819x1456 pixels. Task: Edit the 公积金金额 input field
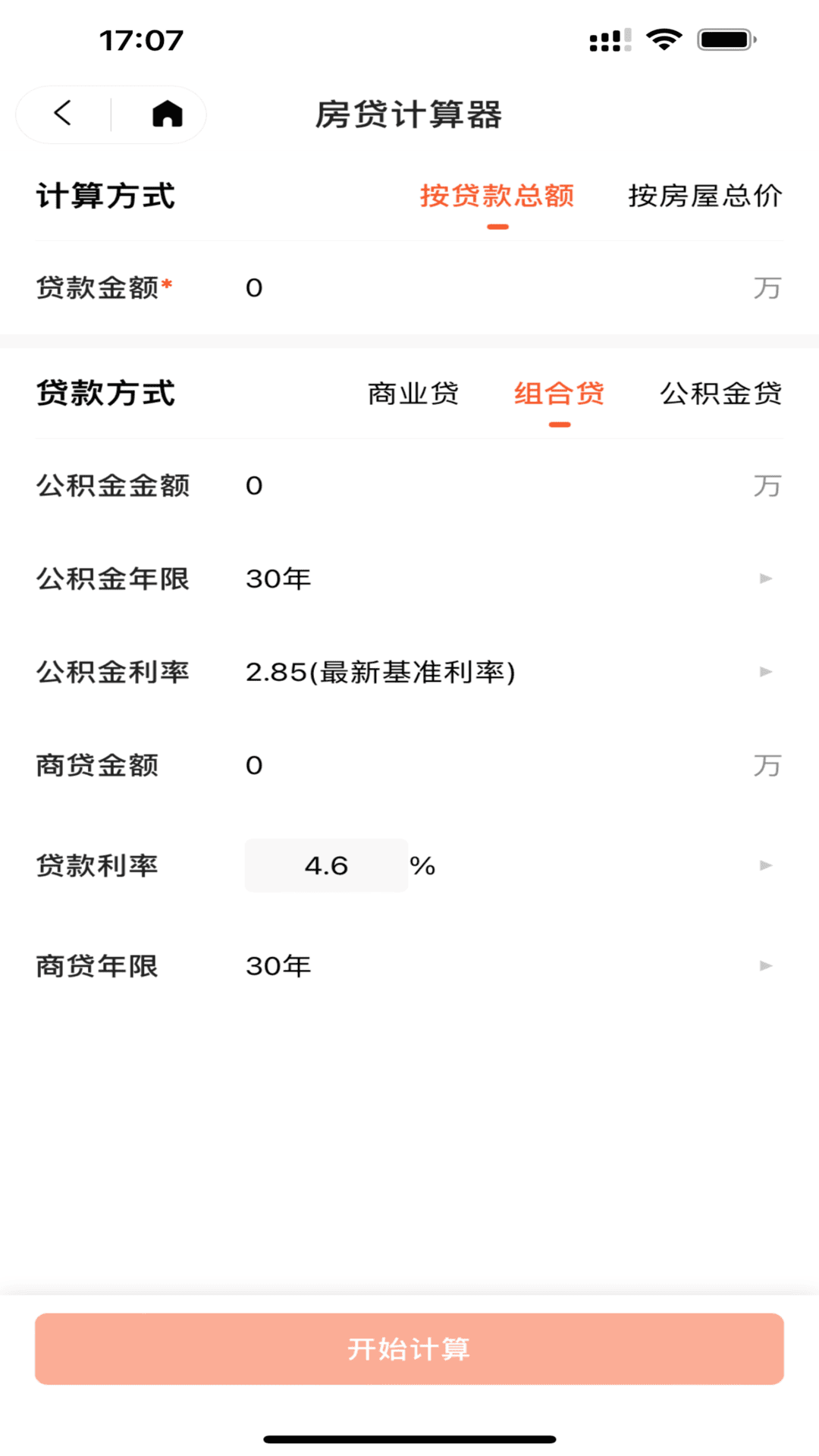(485, 485)
